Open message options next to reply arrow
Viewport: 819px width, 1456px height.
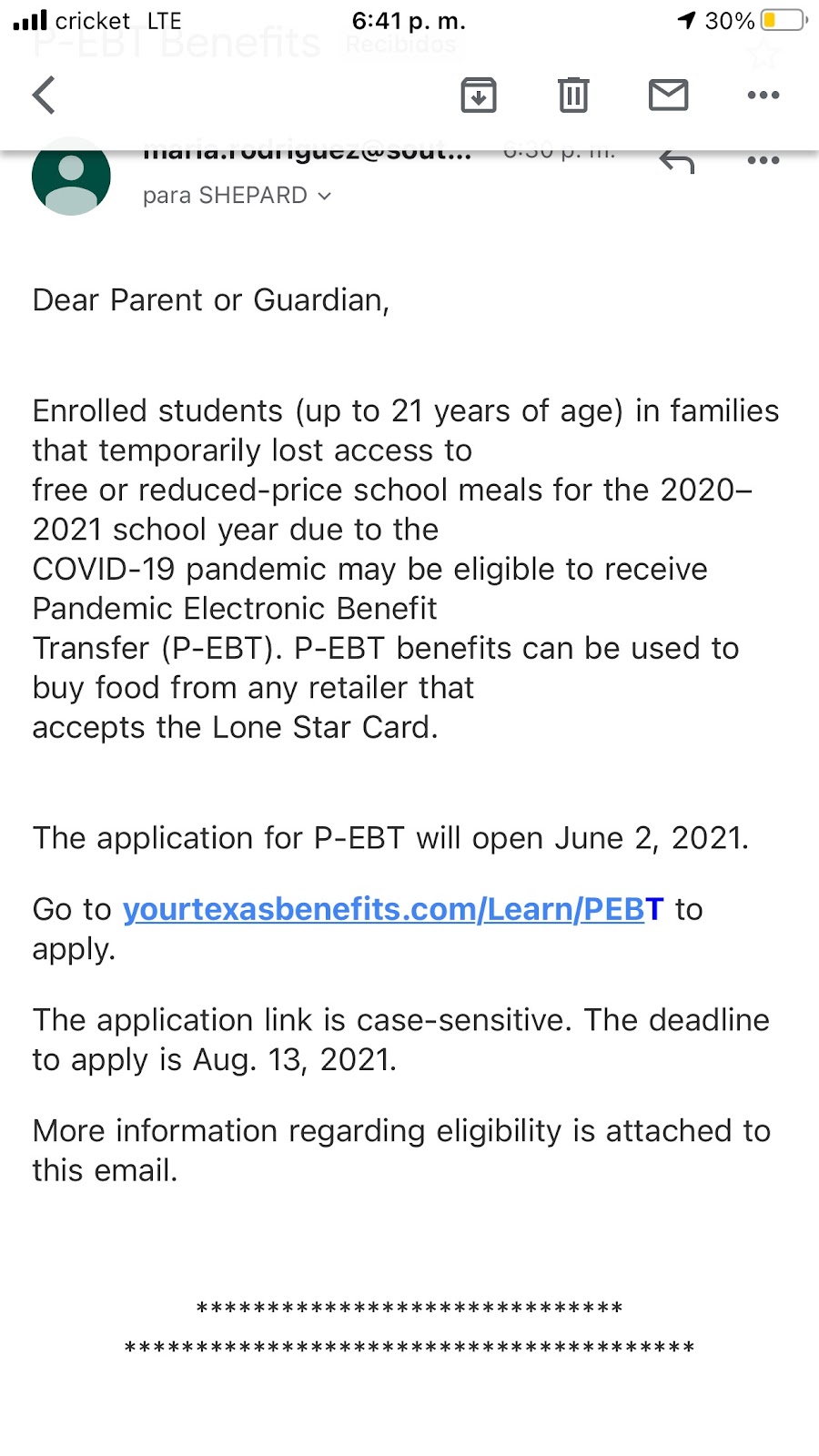[763, 161]
